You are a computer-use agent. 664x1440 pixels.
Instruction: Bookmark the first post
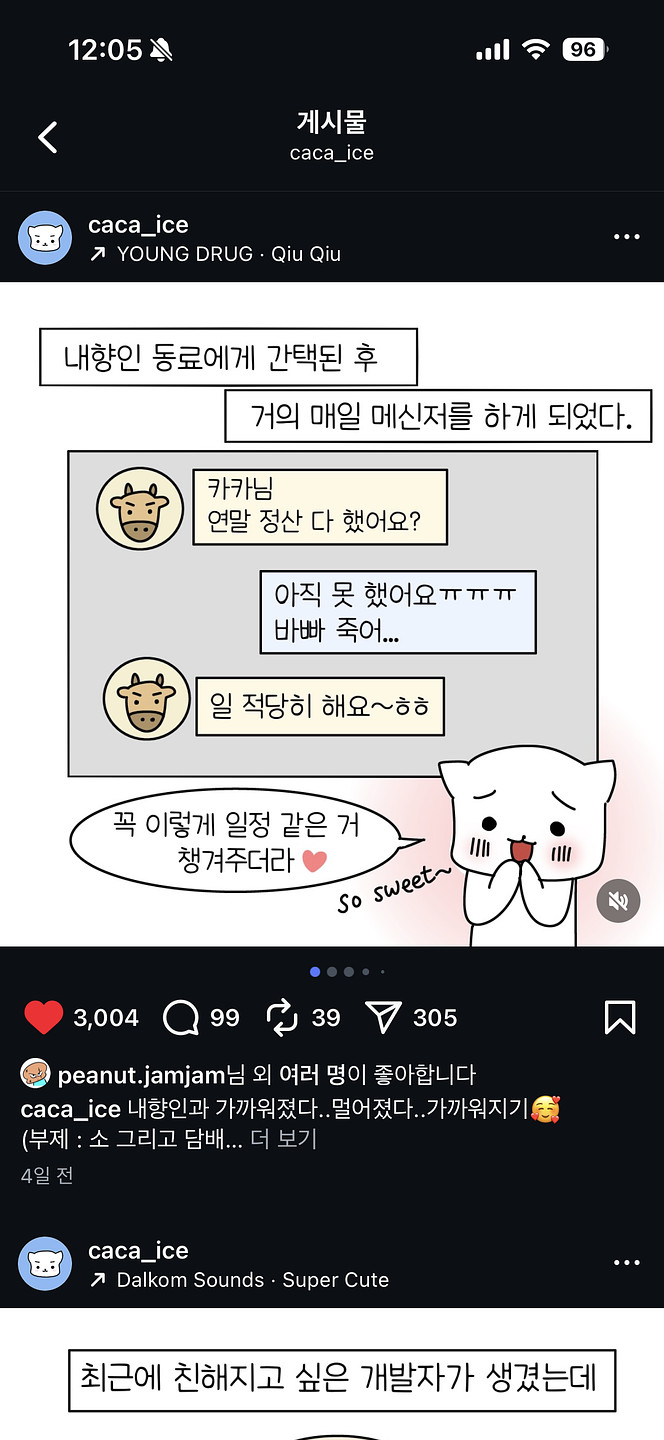tap(620, 1018)
